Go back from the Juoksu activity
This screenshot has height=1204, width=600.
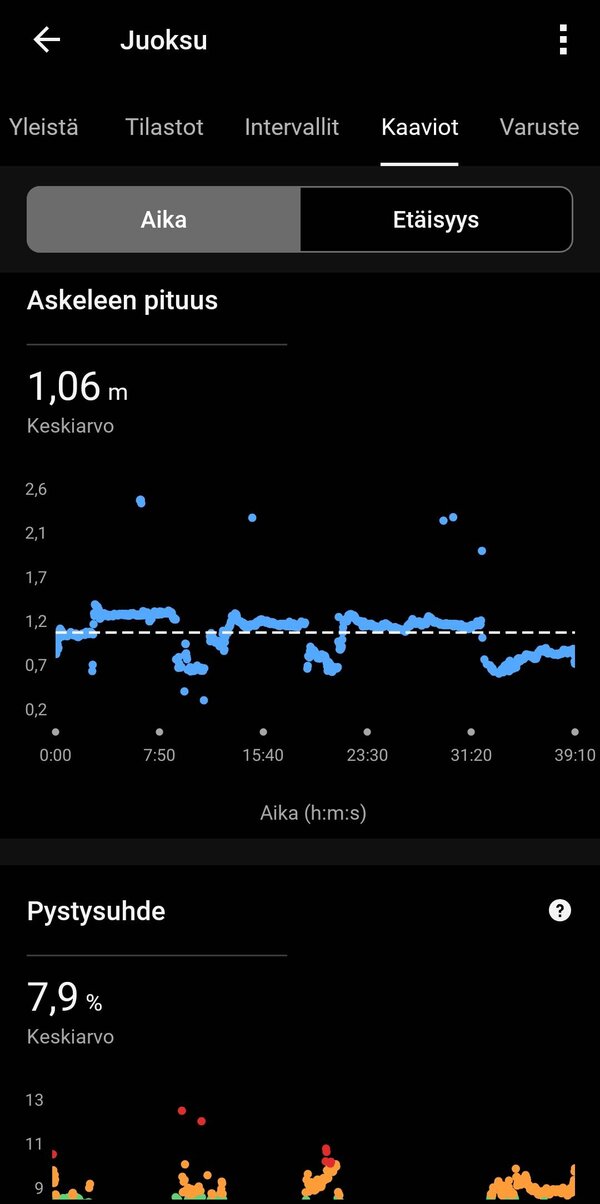tap(47, 40)
